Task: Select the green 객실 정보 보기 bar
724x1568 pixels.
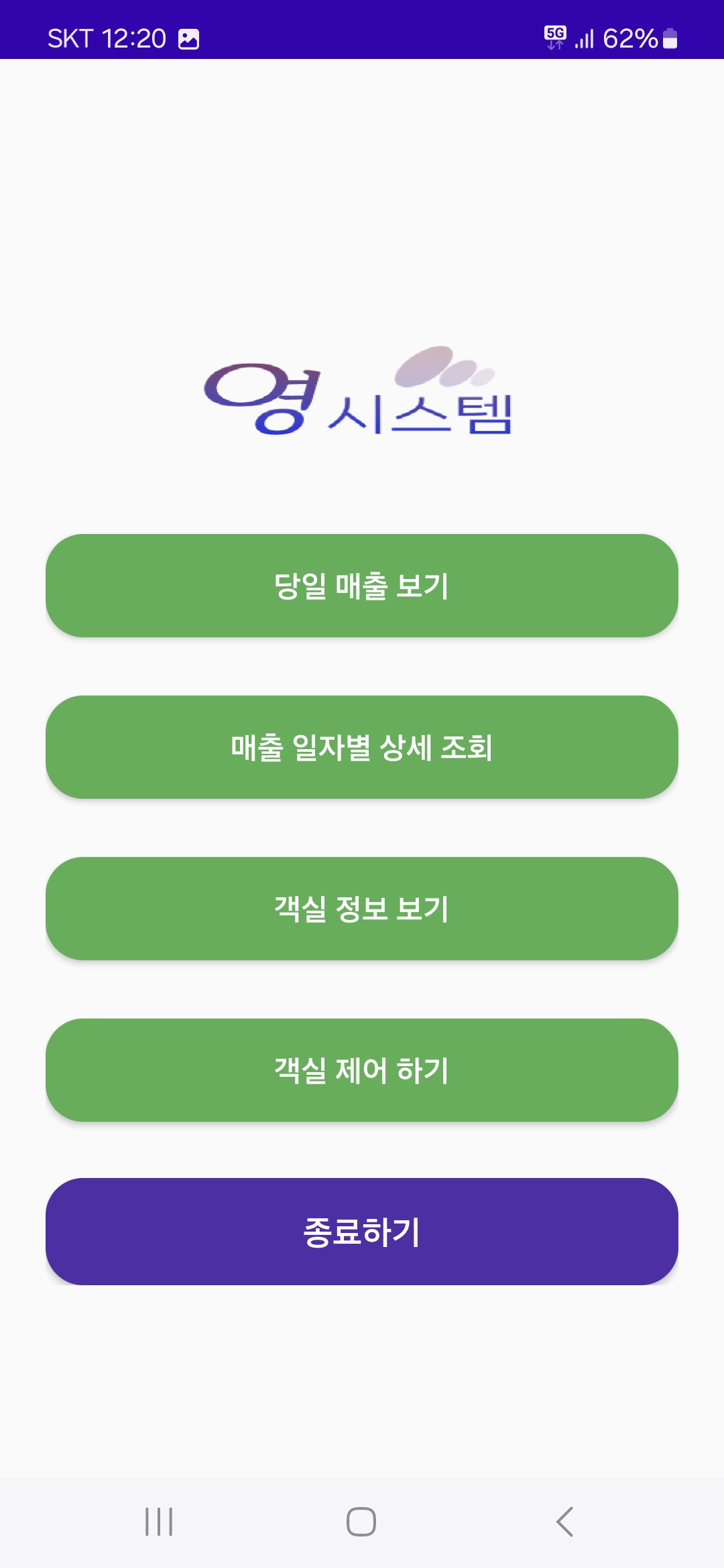Action: coord(362,908)
